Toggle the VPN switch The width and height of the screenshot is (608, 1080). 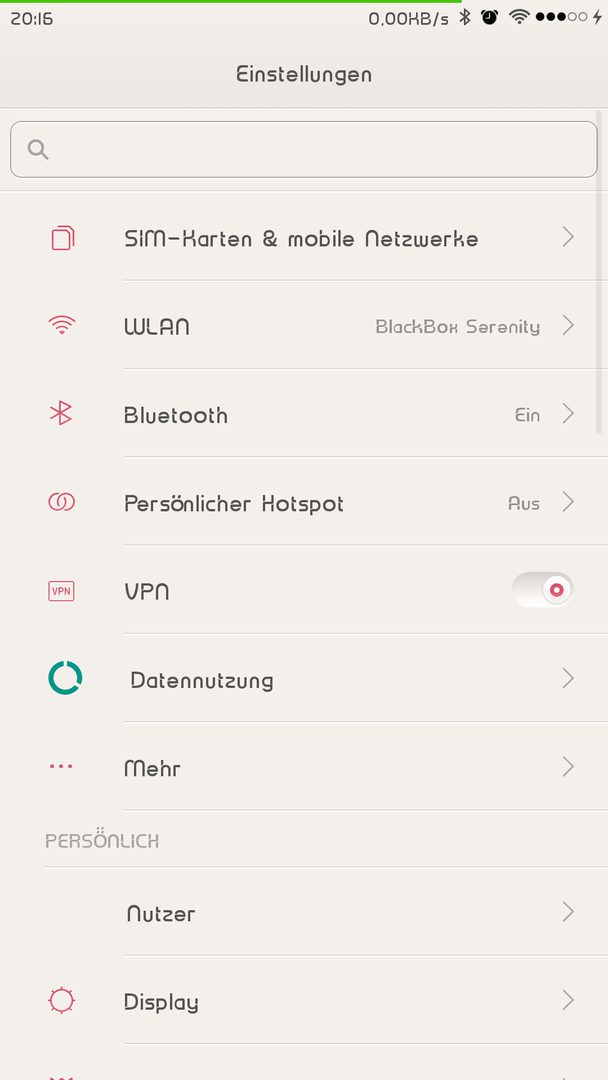tap(543, 590)
